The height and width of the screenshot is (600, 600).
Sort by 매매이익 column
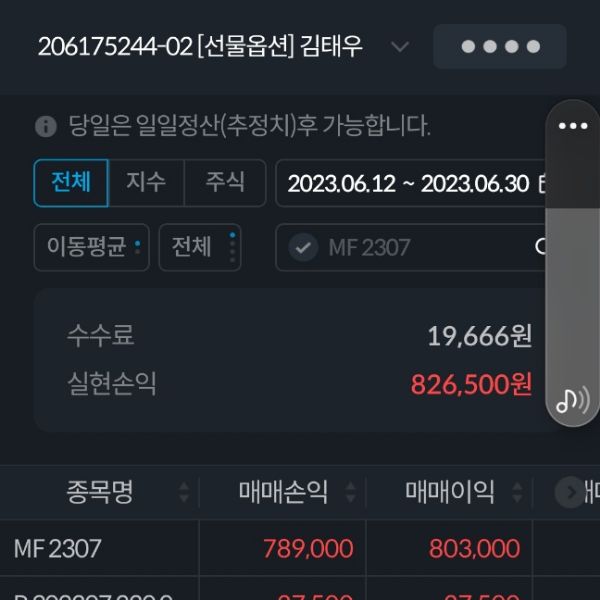(450, 492)
